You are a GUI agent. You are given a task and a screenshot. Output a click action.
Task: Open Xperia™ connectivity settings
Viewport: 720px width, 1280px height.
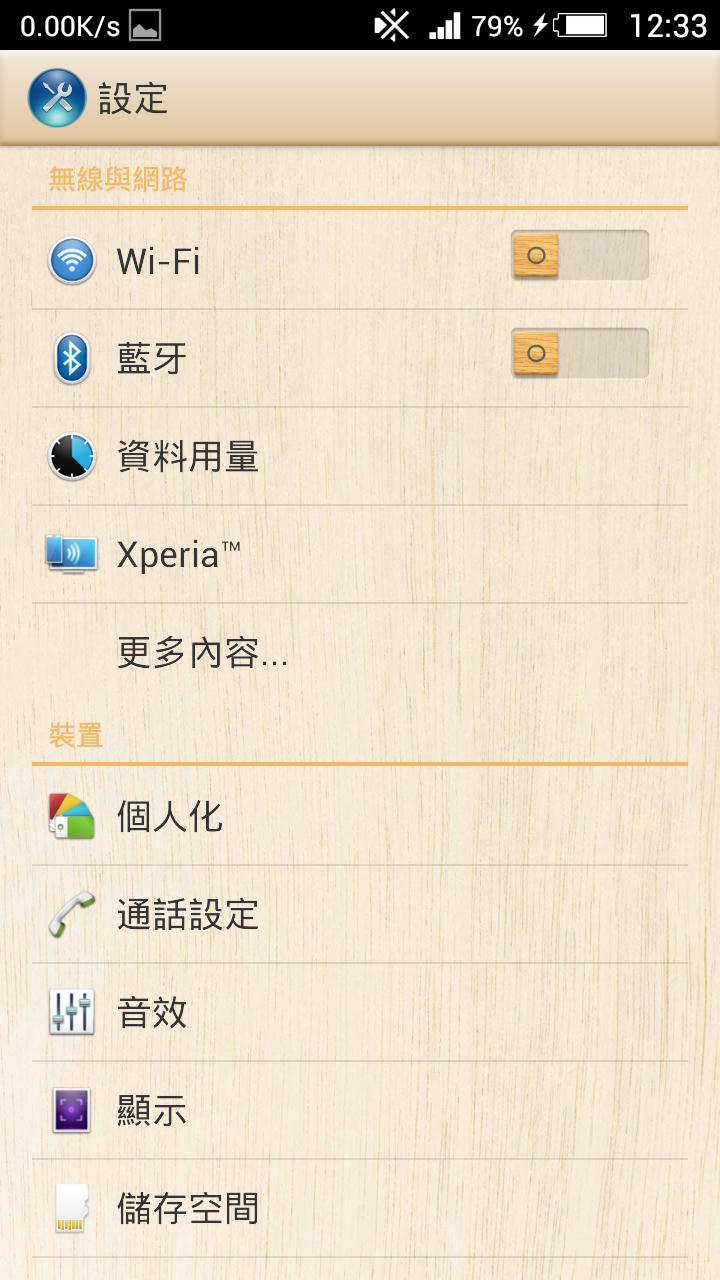click(360, 555)
